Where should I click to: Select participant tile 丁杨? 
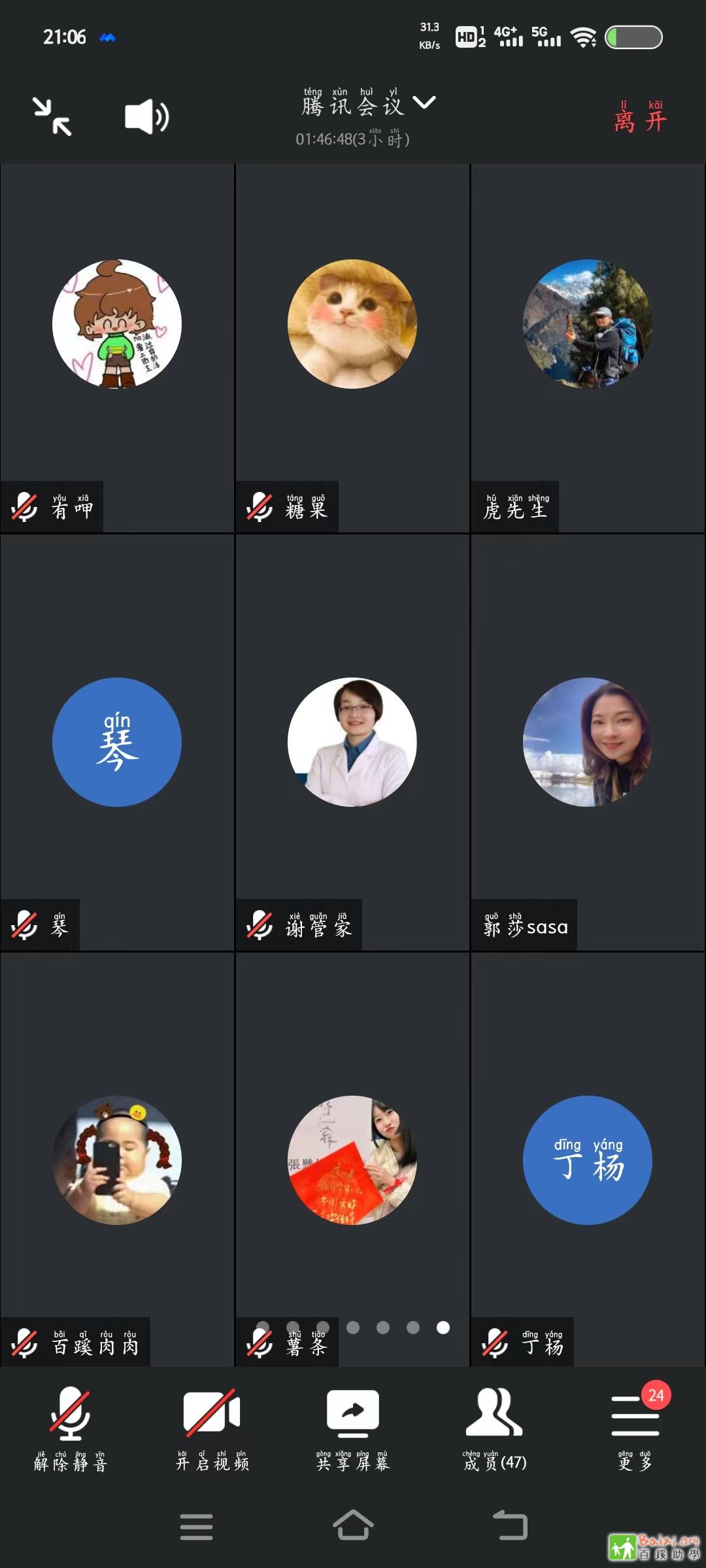[x=588, y=1160]
